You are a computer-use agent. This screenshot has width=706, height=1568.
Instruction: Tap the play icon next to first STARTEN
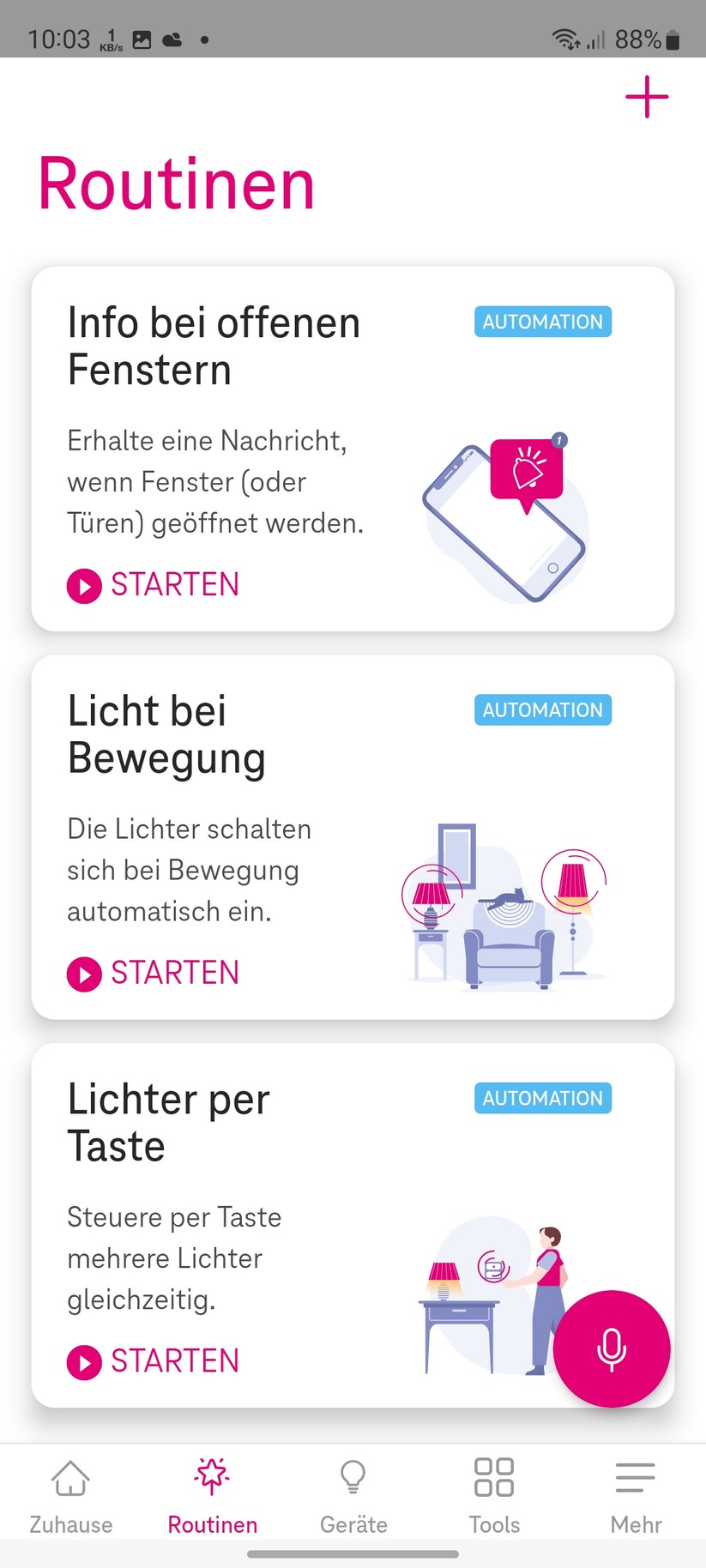tap(83, 585)
